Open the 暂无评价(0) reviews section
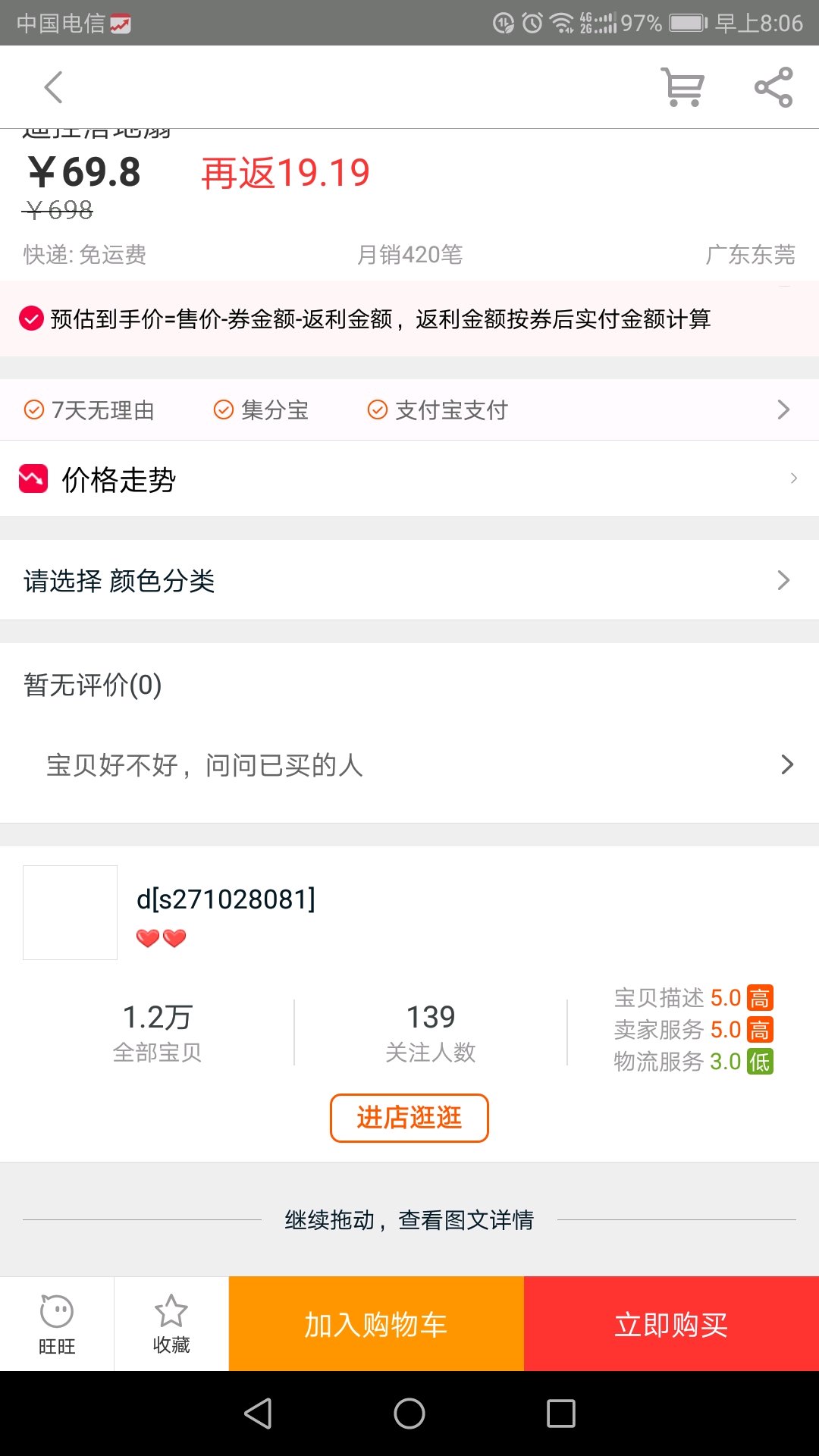819x1456 pixels. tap(93, 685)
